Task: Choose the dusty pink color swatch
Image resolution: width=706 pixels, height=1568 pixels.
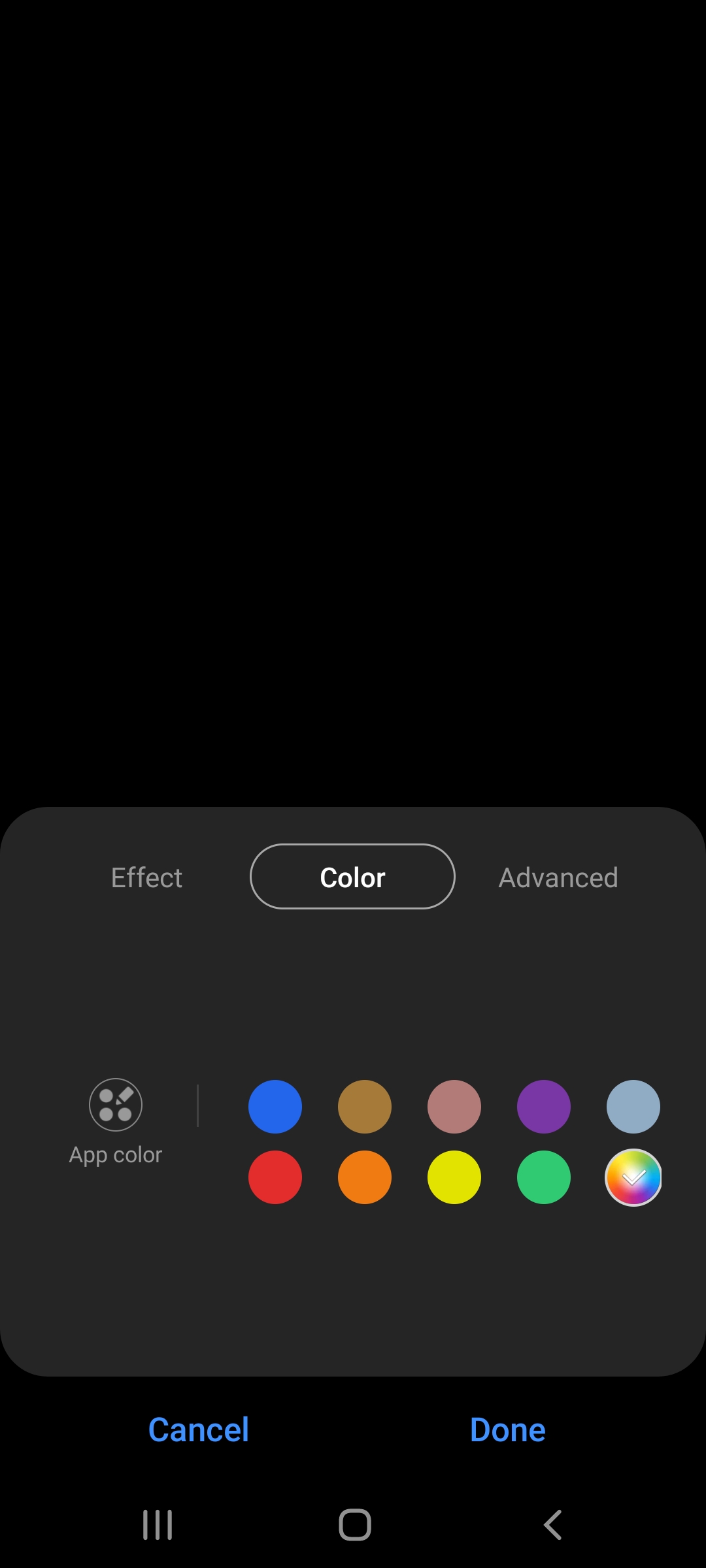Action: tap(454, 1107)
